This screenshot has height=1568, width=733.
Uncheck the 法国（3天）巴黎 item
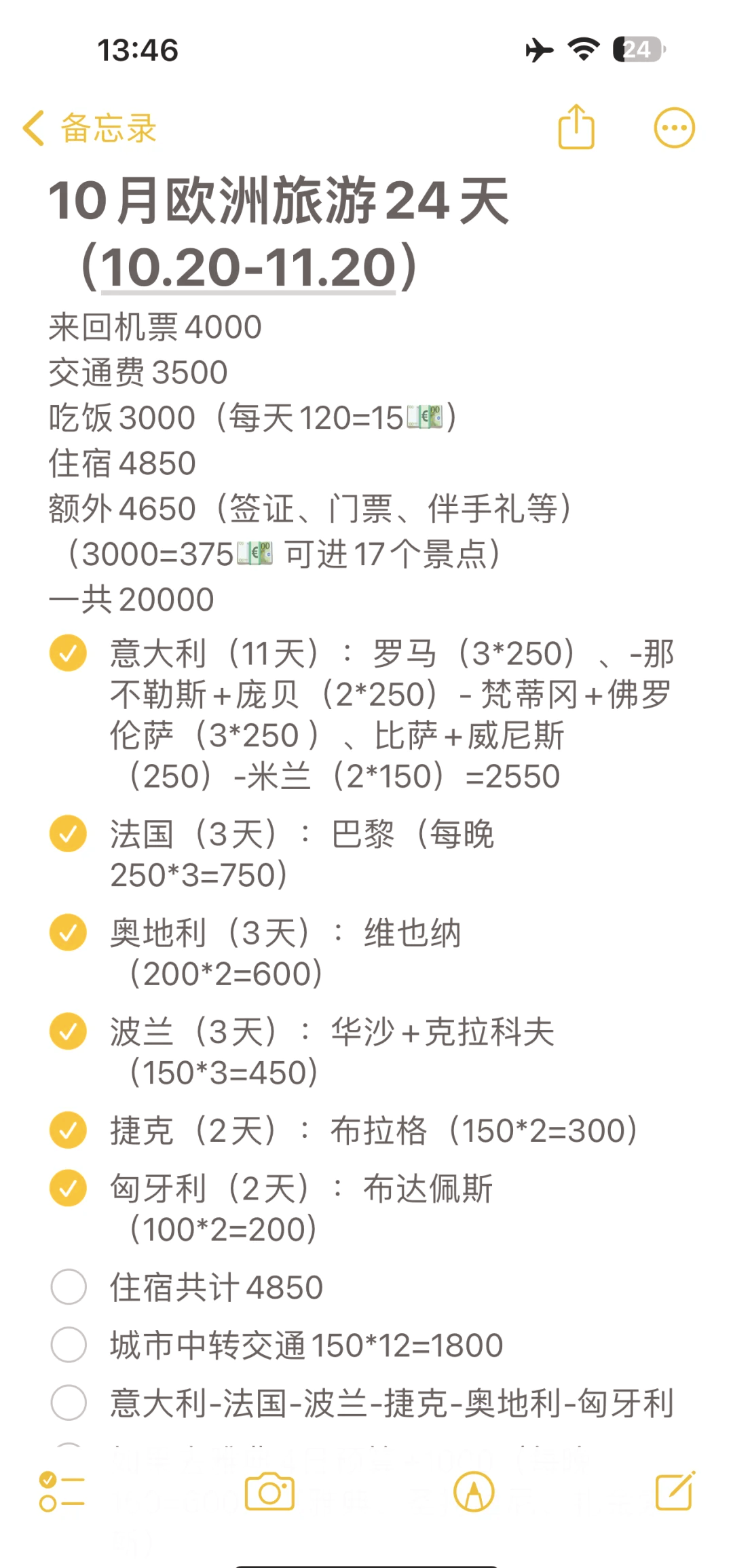click(69, 833)
